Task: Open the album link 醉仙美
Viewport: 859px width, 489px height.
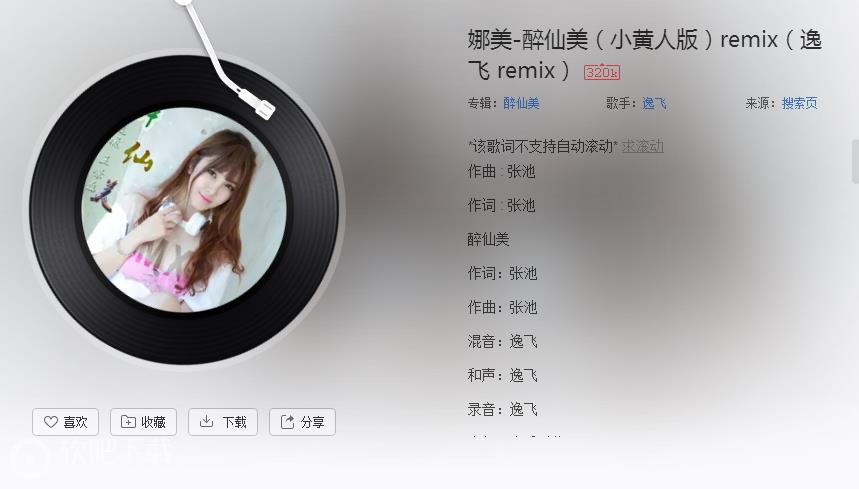Action: [521, 103]
